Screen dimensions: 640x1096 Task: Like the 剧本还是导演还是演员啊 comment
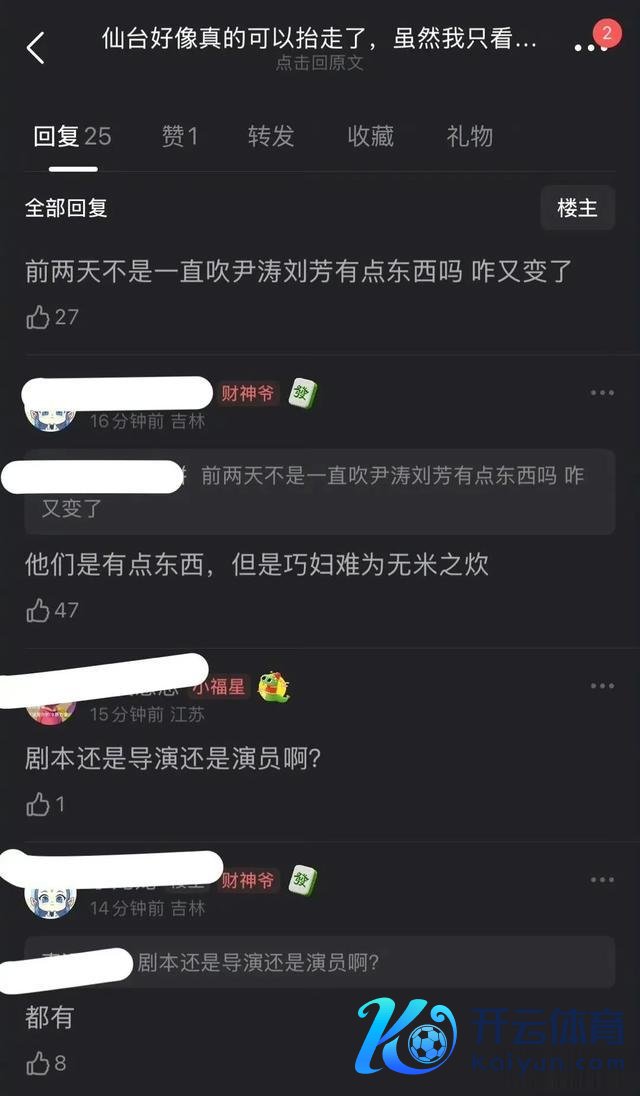point(39,804)
